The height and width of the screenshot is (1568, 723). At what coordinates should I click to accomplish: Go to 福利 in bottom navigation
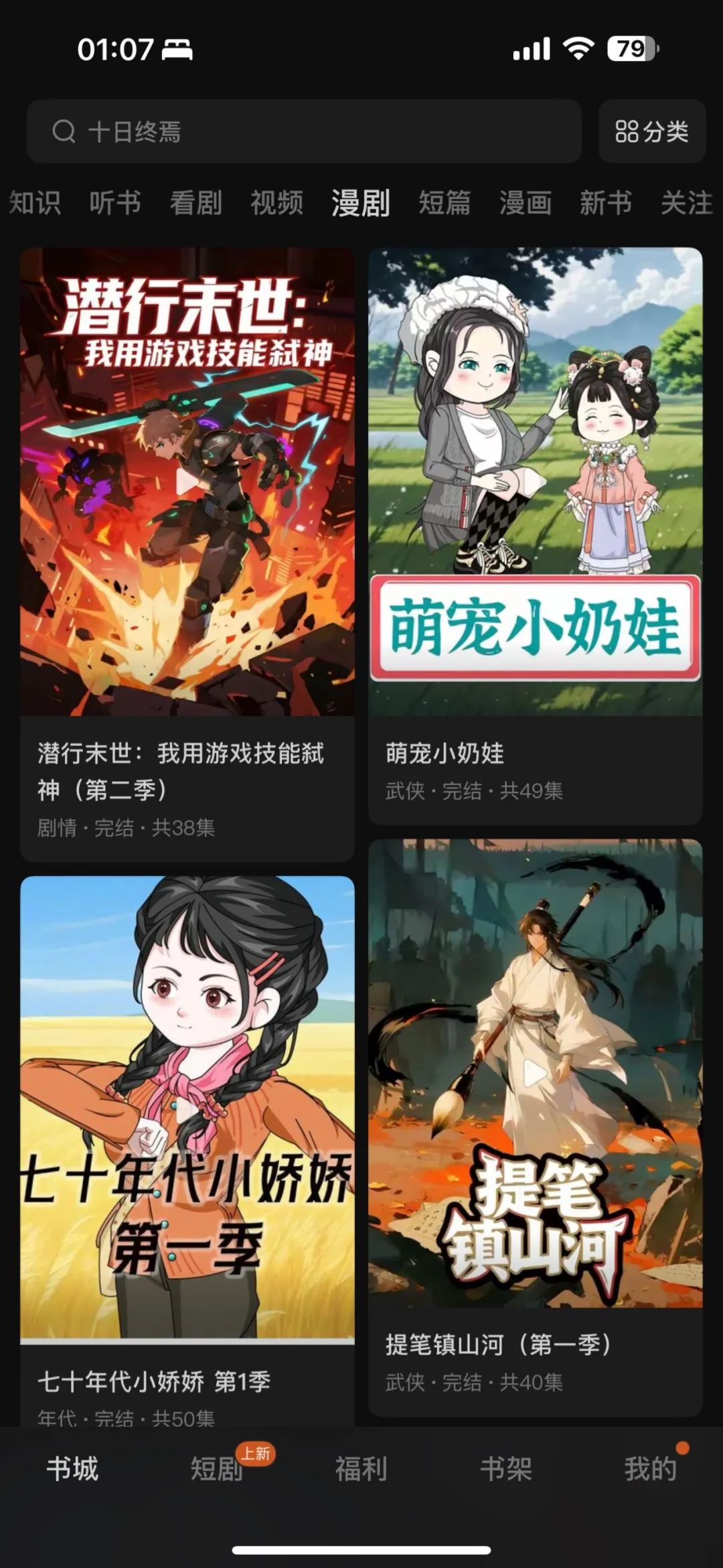pyautogui.click(x=361, y=1468)
